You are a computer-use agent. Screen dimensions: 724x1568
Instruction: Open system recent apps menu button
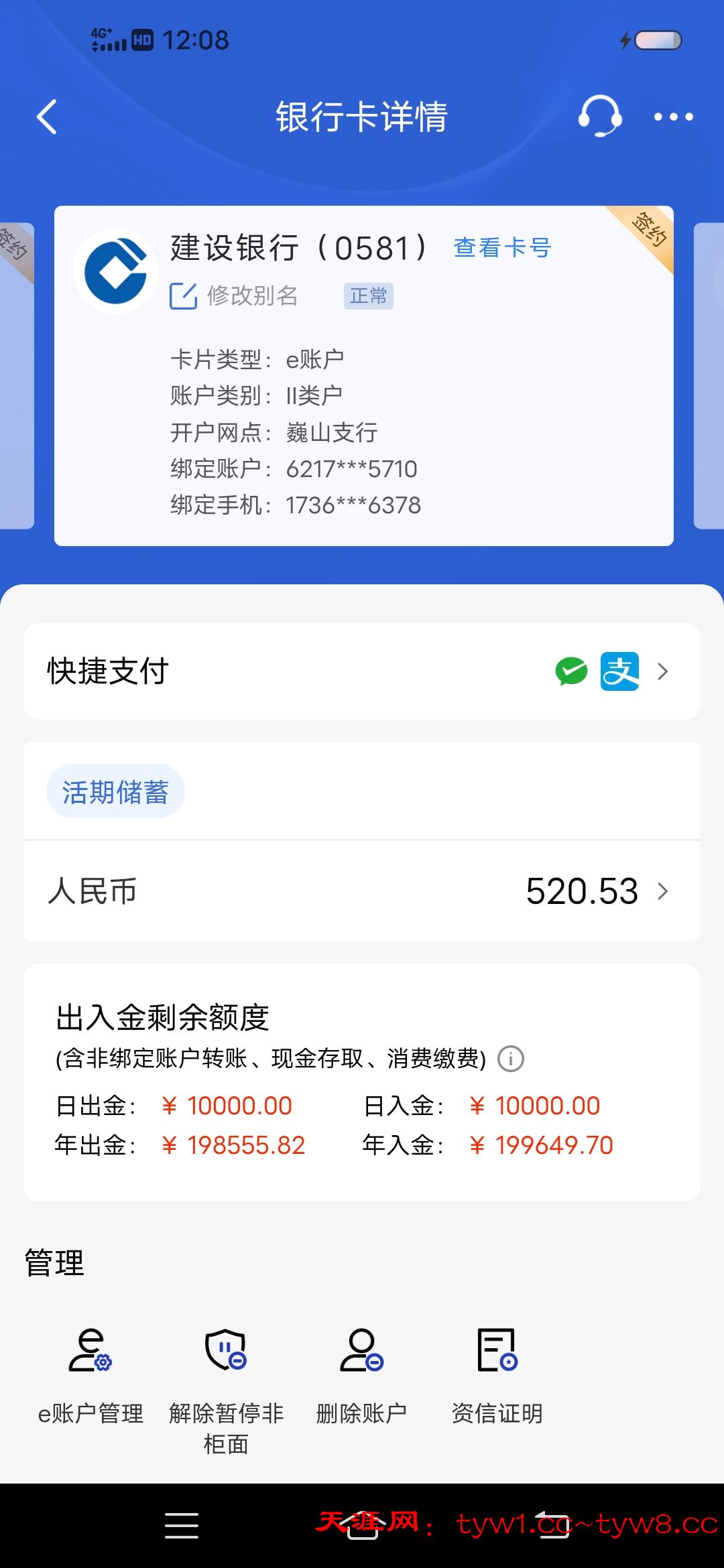(x=182, y=1526)
